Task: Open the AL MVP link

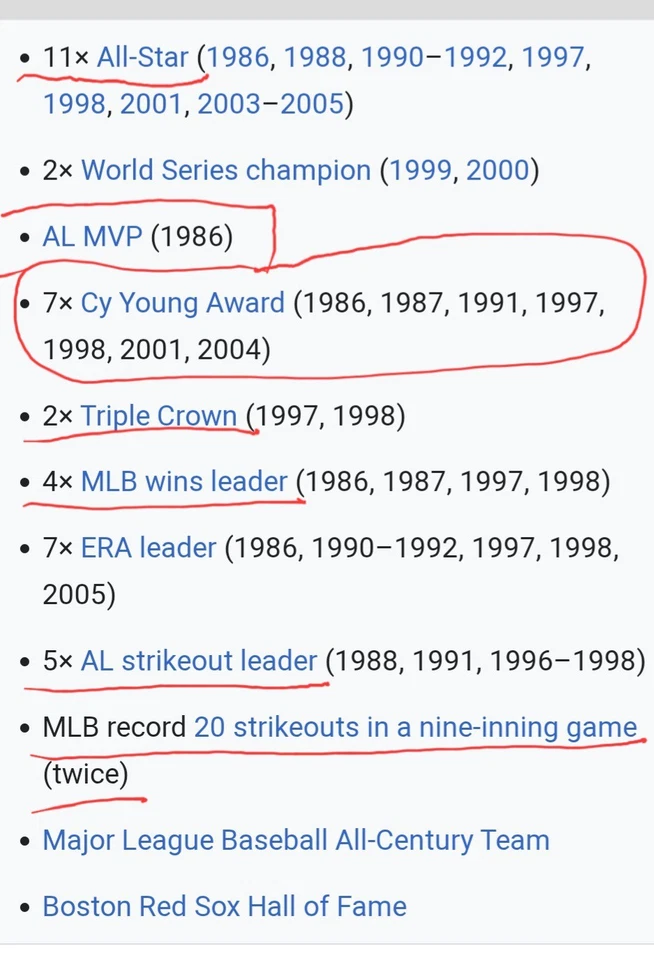Action: [92, 237]
